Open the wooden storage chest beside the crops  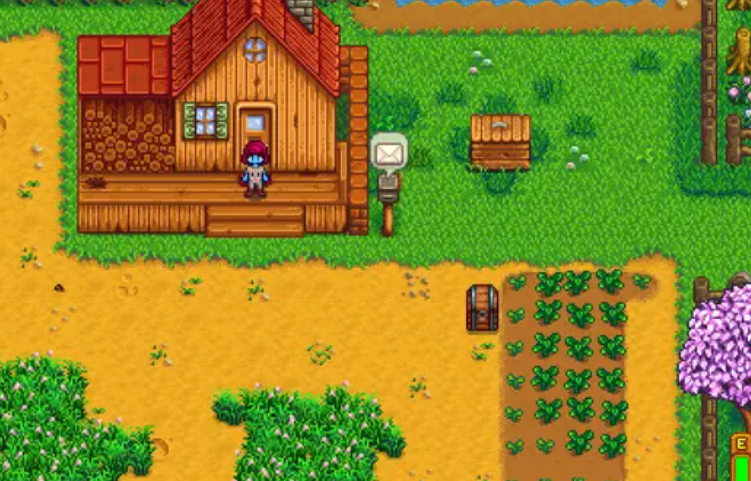pyautogui.click(x=482, y=308)
